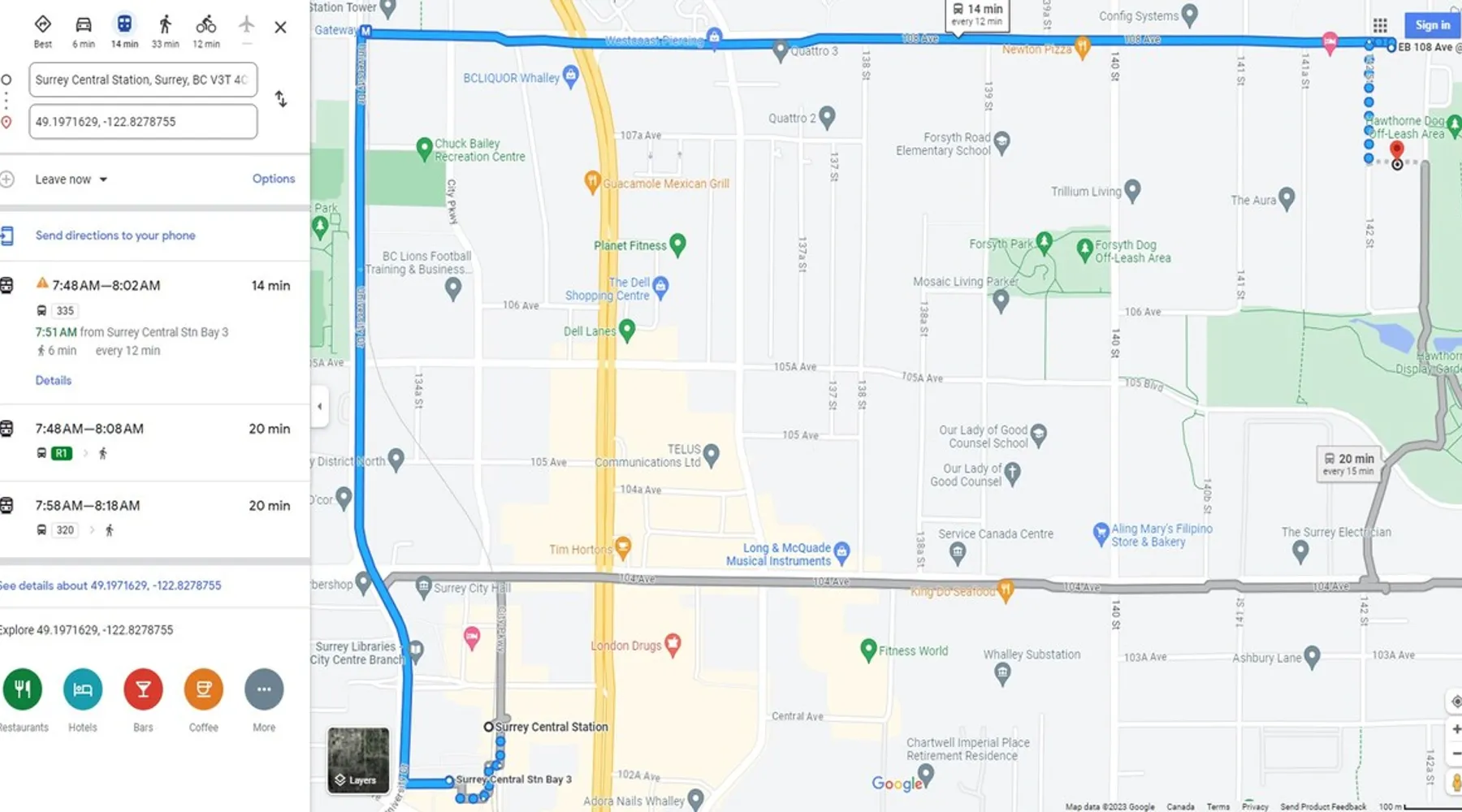The height and width of the screenshot is (812, 1462).
Task: Switch to driving directions mode
Action: (x=83, y=30)
